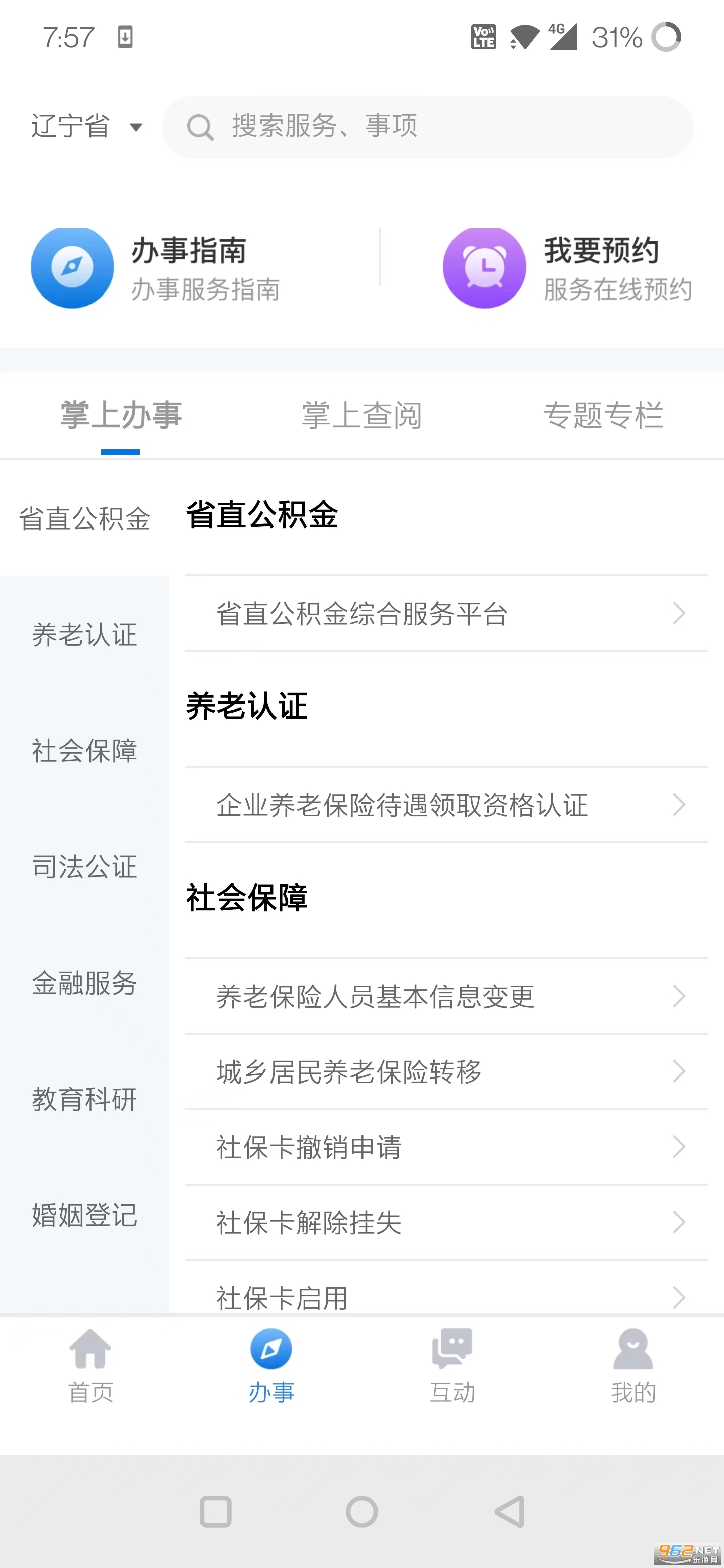Switch to the 我的 profile tab
The image size is (724, 1568).
click(633, 1367)
